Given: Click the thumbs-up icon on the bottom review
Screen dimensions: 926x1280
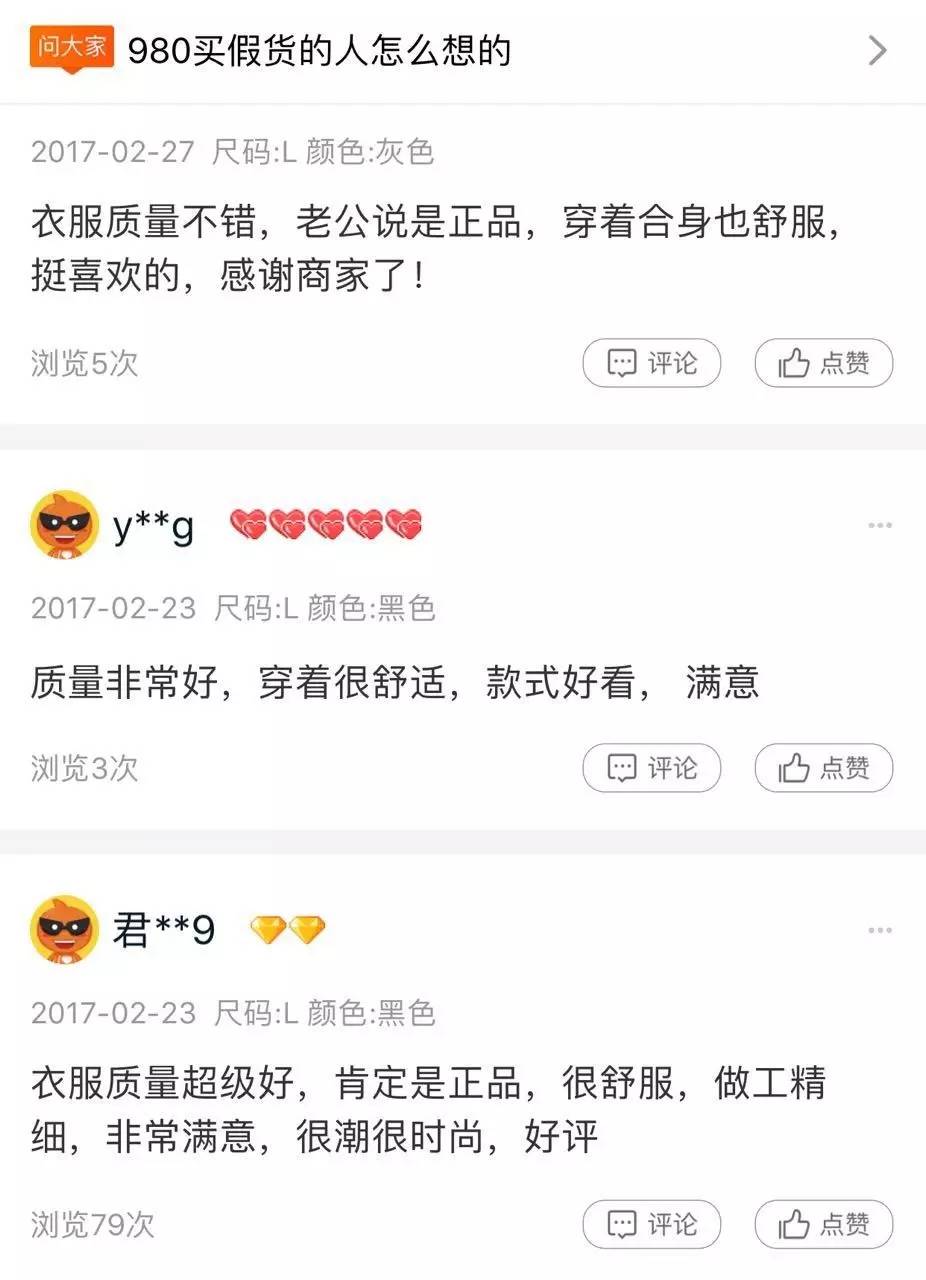Looking at the screenshot, I should coord(793,1224).
